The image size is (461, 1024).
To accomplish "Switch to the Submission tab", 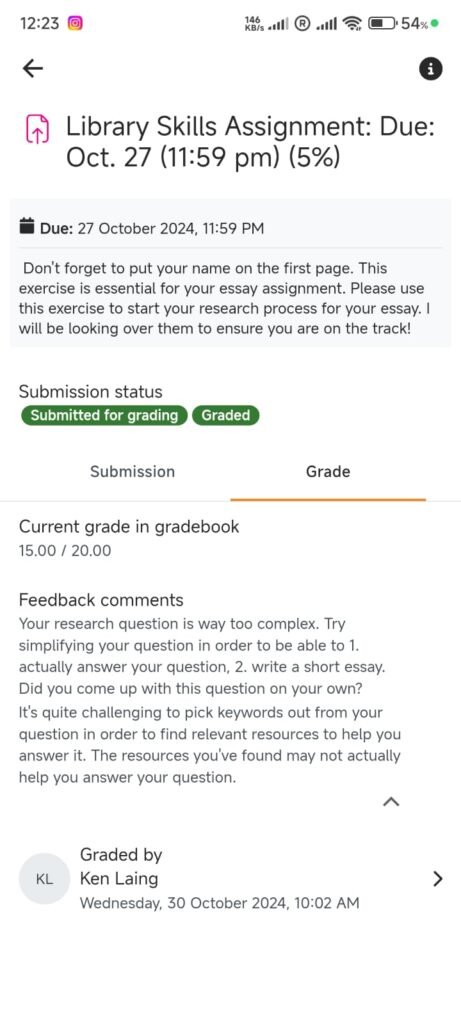I will (x=133, y=472).
